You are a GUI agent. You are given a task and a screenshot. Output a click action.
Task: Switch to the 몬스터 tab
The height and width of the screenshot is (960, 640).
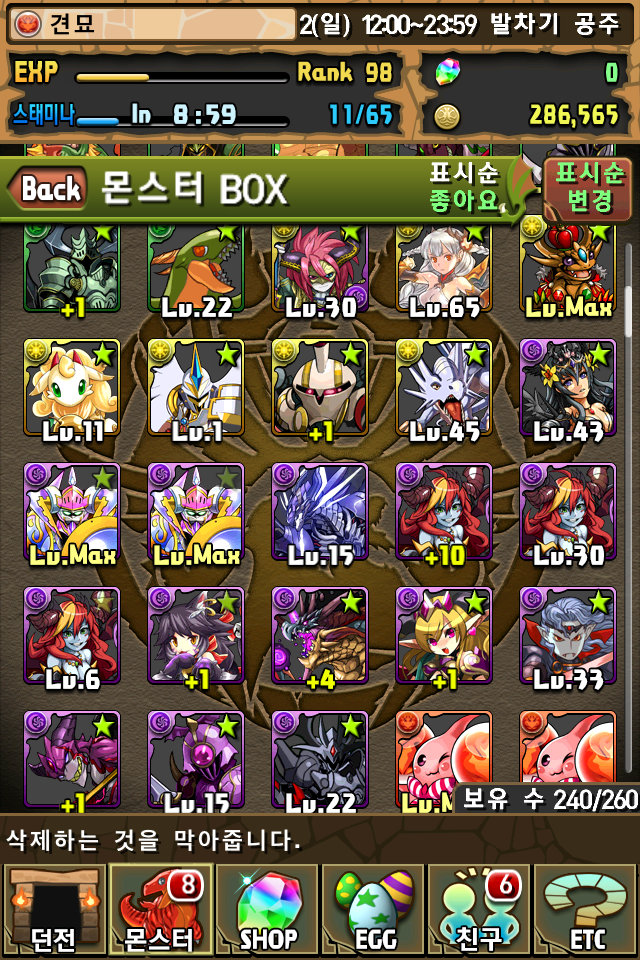coord(159,910)
